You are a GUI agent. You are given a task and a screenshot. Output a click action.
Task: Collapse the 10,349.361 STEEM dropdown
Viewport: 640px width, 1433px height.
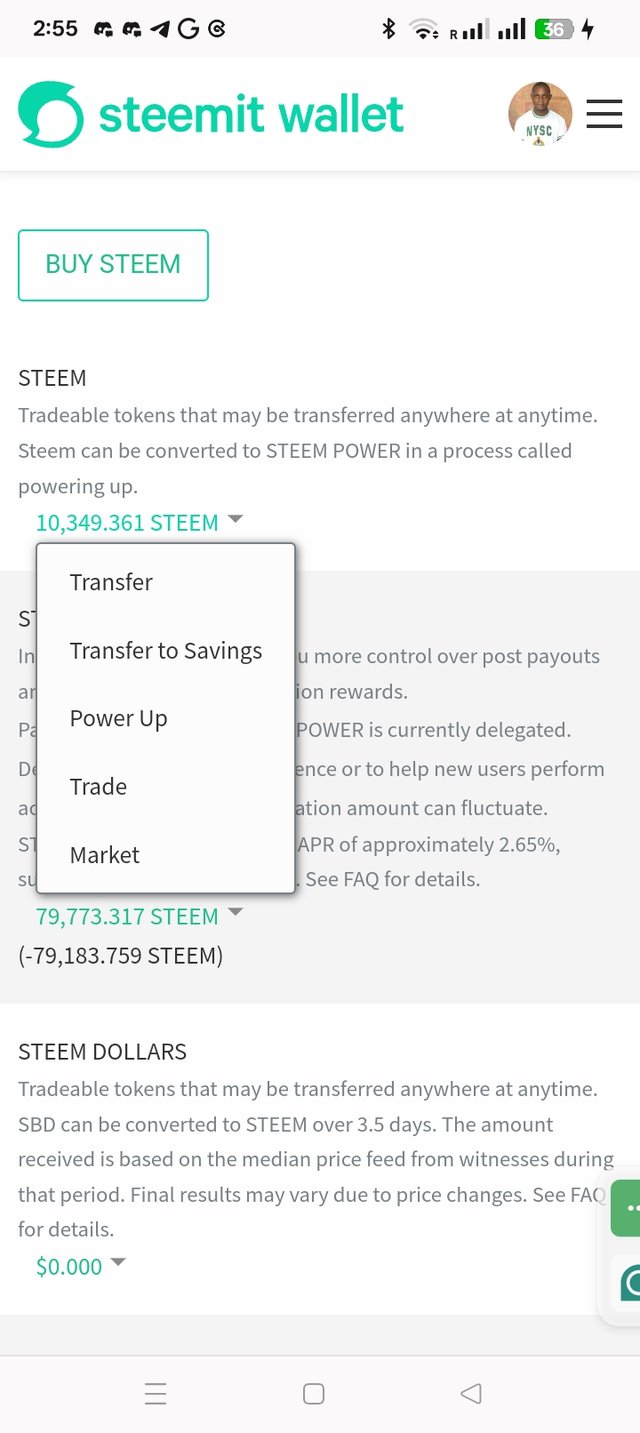(139, 522)
